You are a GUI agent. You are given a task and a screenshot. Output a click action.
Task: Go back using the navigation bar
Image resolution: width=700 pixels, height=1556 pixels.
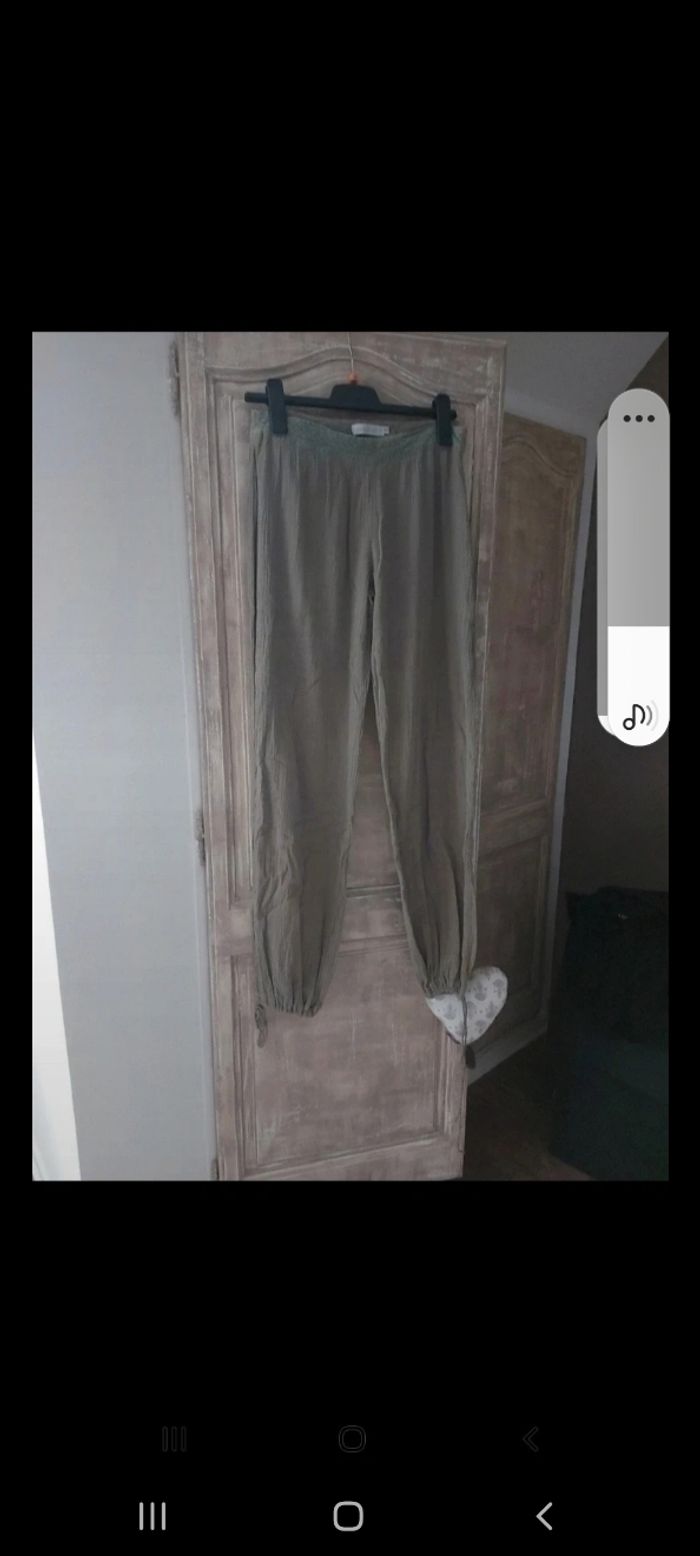(544, 1516)
